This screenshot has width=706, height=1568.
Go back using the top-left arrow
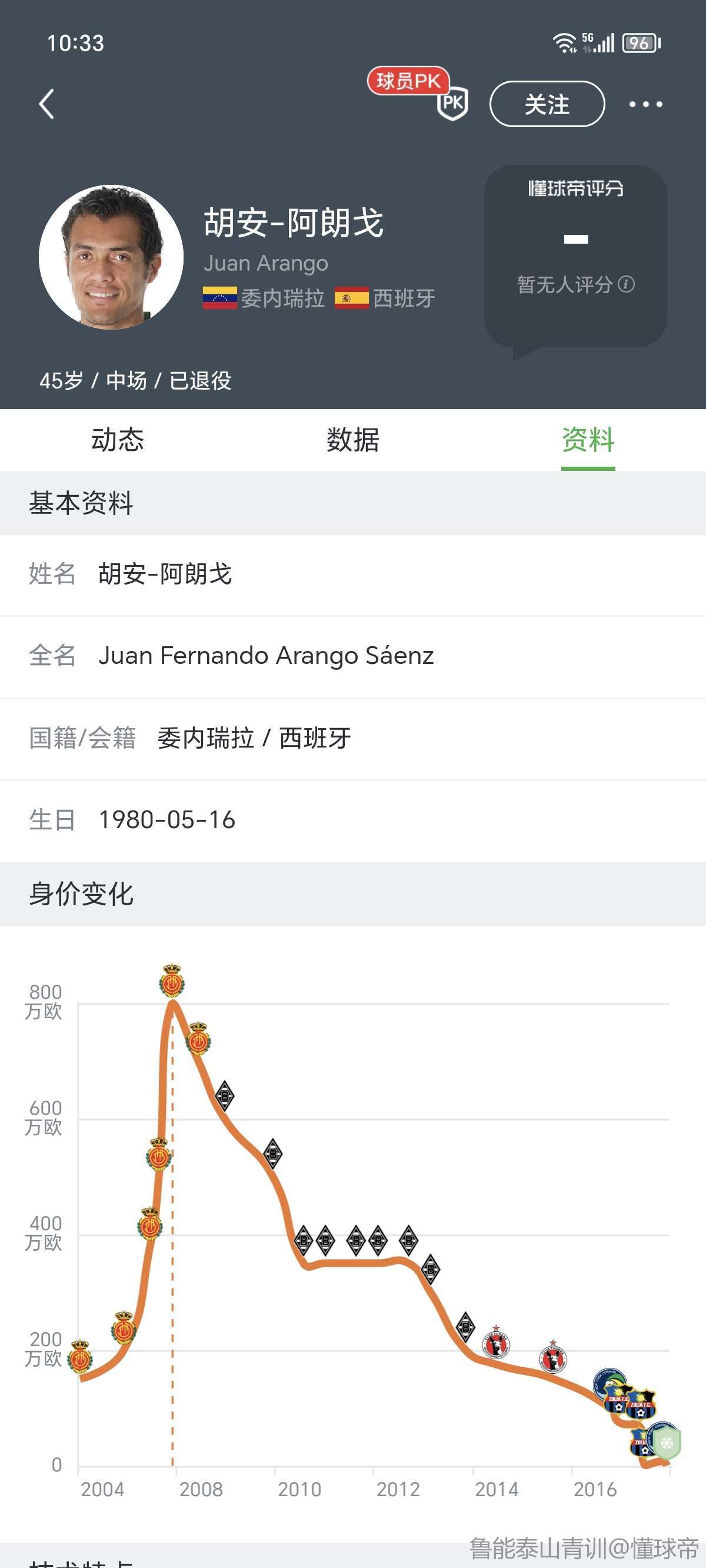tap(47, 104)
